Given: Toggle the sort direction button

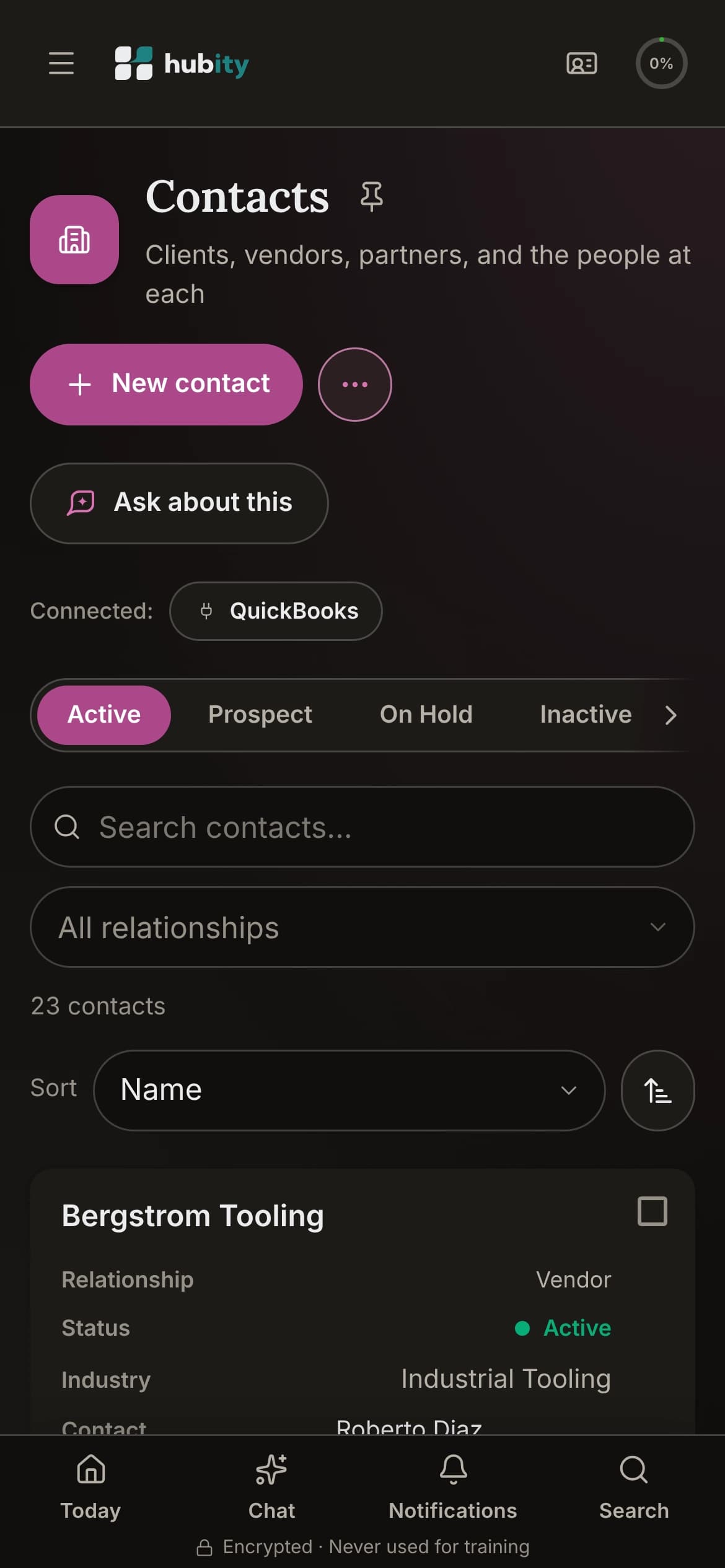Looking at the screenshot, I should click(x=657, y=1090).
